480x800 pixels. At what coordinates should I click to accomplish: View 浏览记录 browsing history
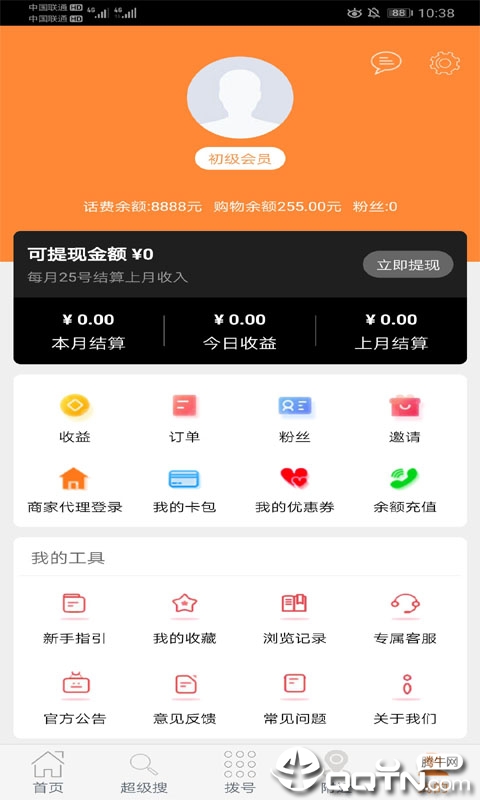(294, 618)
